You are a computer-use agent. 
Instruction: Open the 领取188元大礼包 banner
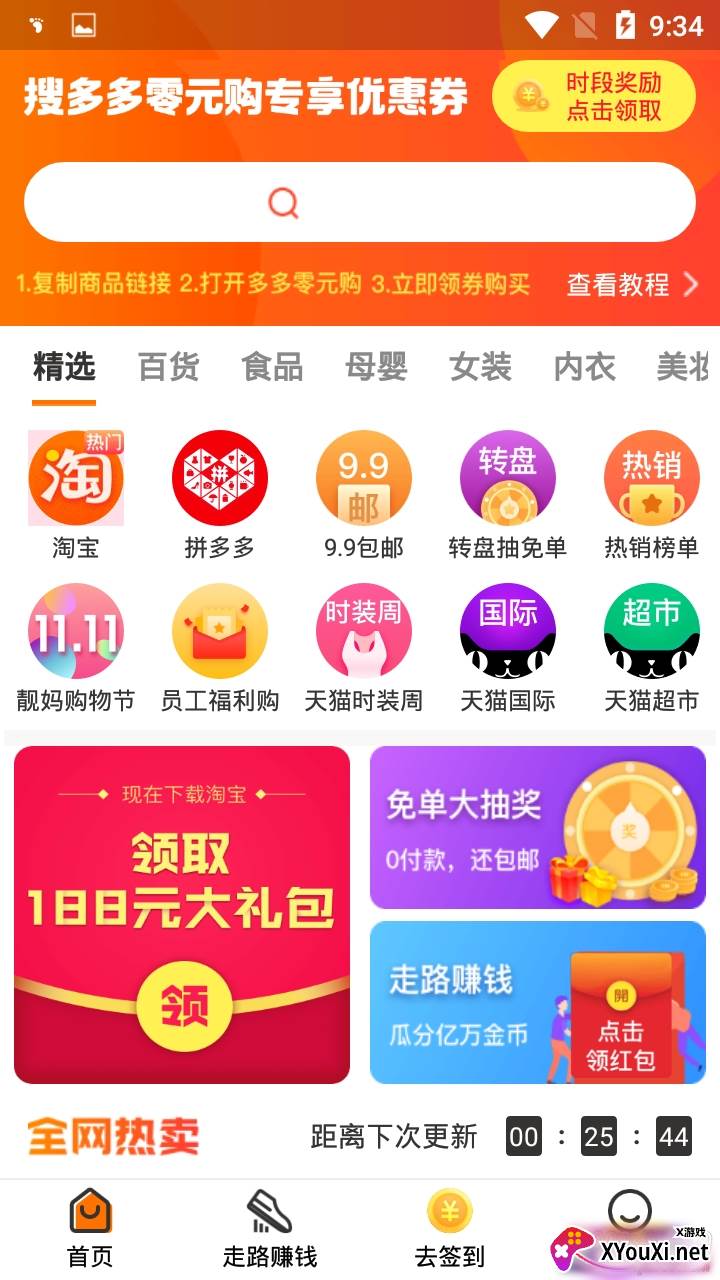(x=182, y=914)
